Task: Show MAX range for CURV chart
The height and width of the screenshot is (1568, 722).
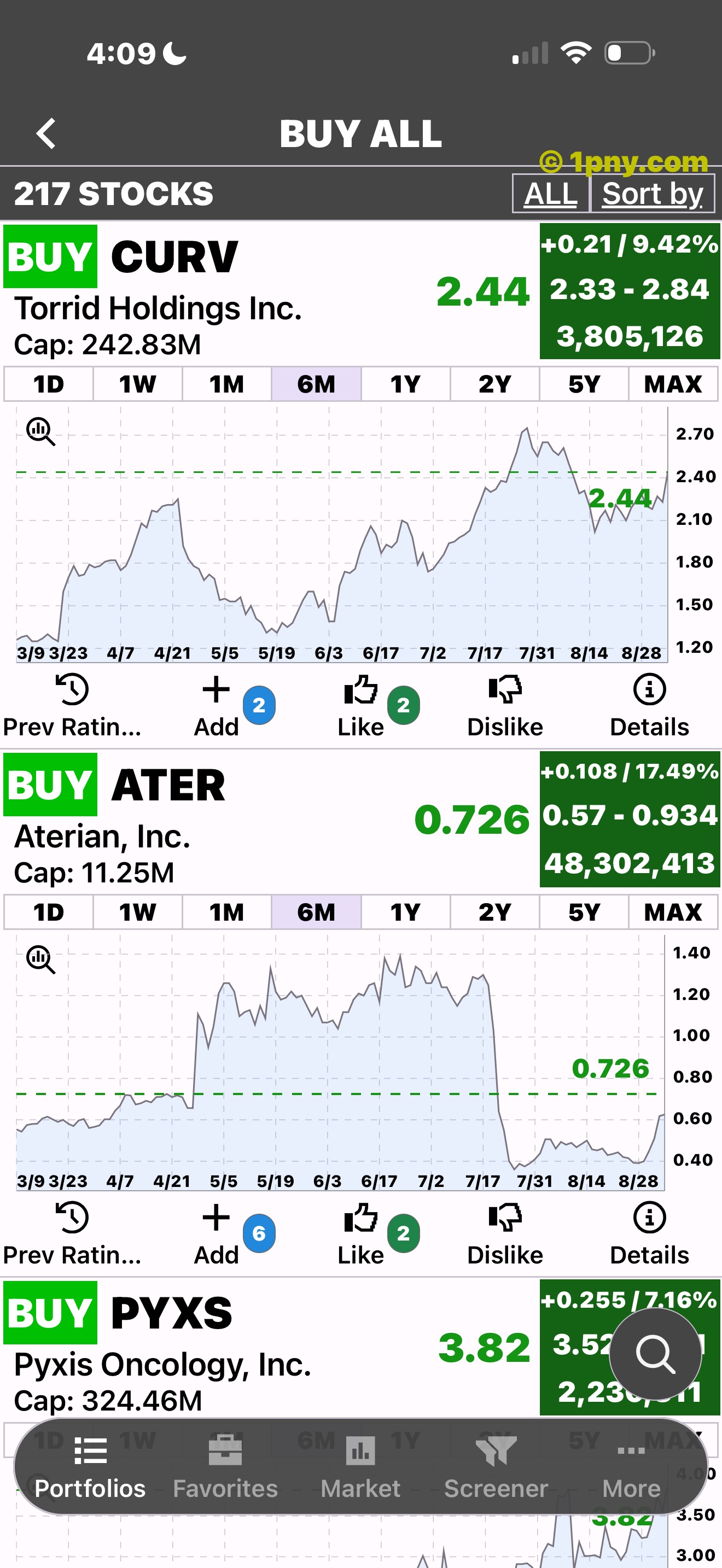Action: coord(673,384)
